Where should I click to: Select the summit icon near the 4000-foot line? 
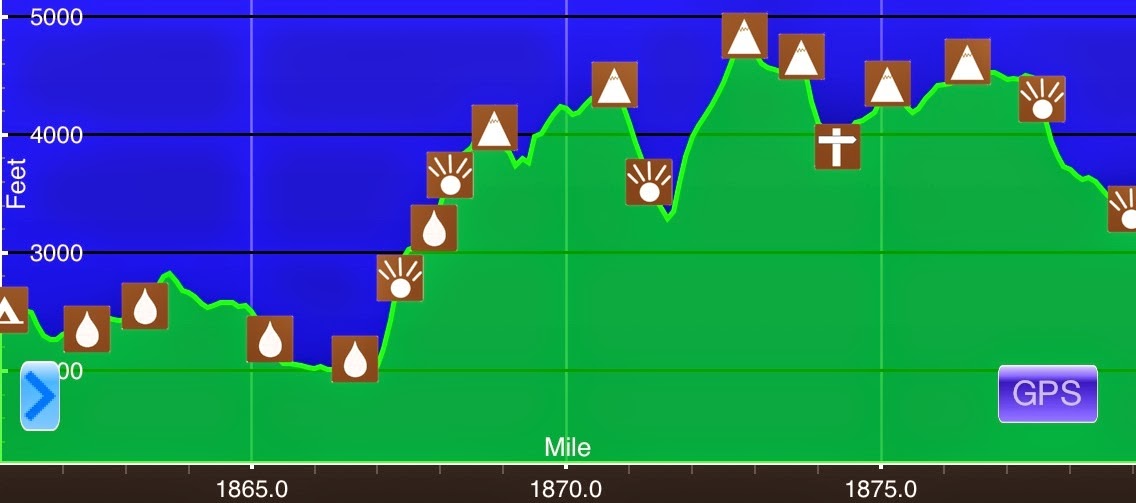tap(494, 128)
